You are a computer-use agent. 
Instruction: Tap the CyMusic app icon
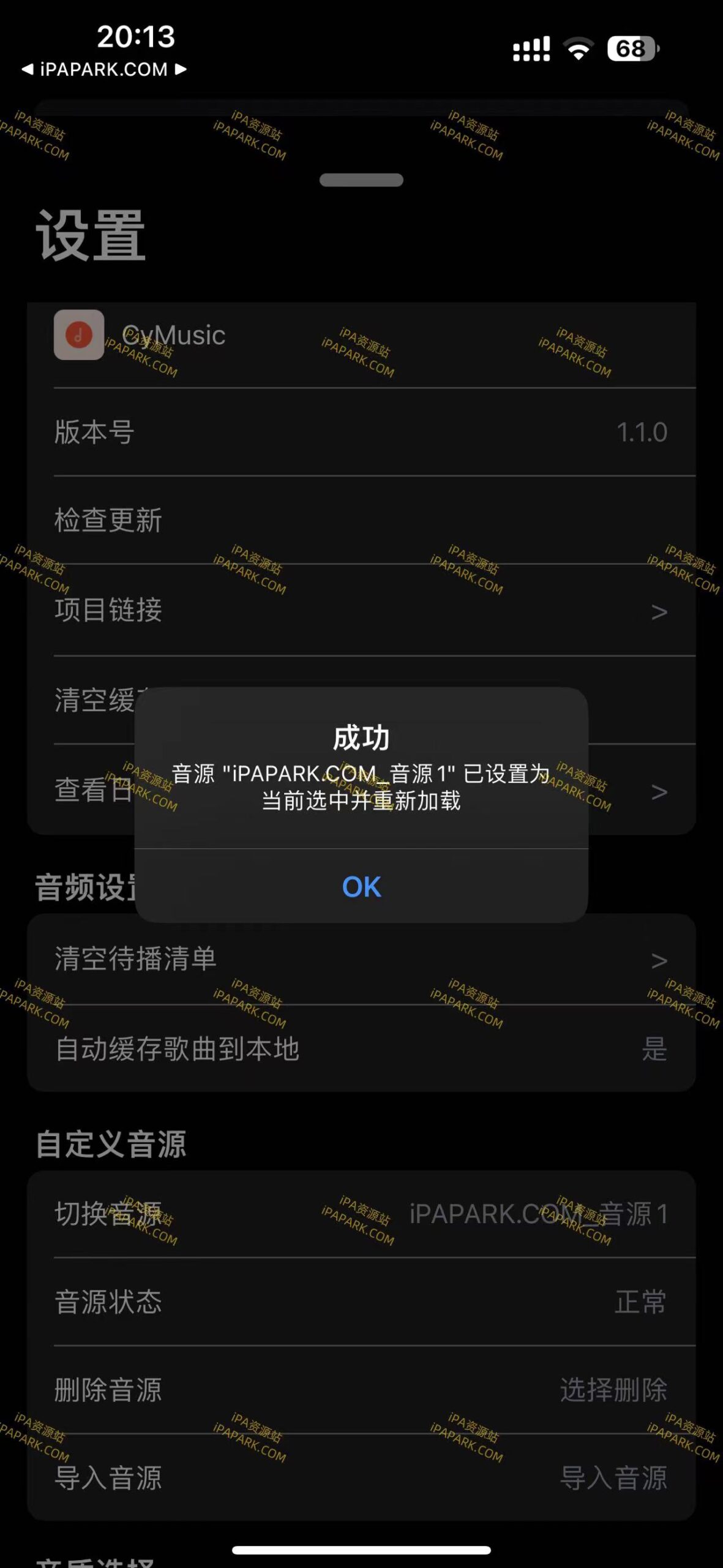pos(80,334)
